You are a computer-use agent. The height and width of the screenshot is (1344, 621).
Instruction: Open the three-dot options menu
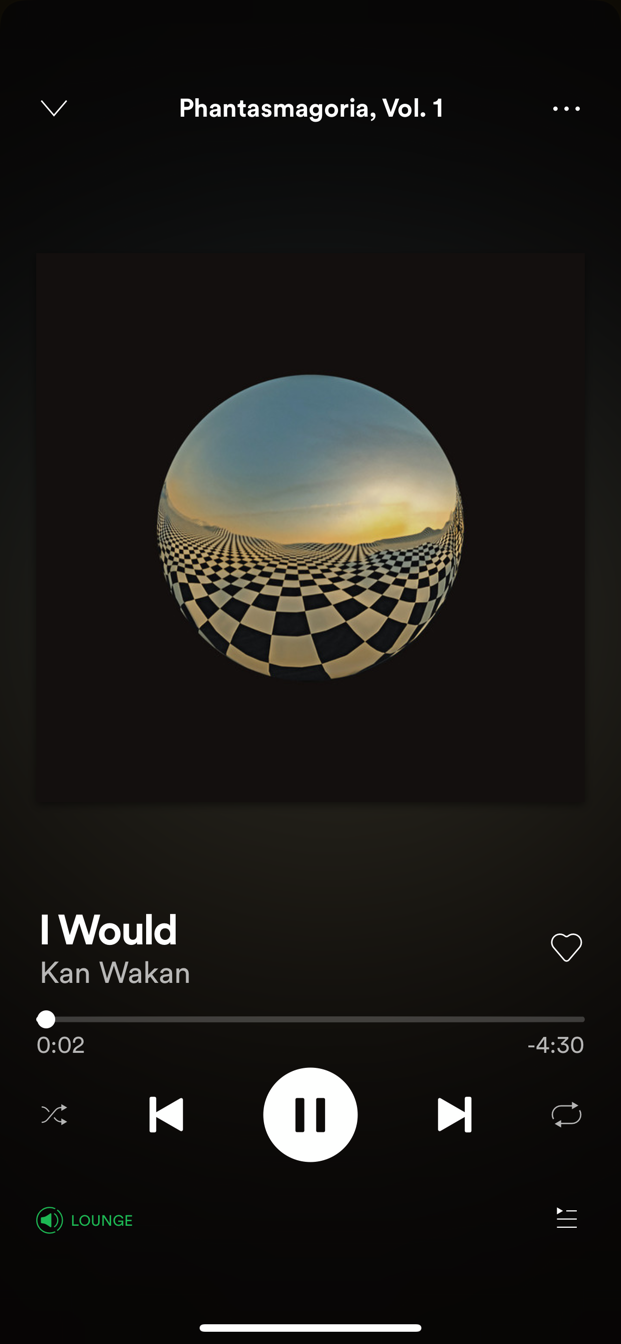[x=566, y=108]
